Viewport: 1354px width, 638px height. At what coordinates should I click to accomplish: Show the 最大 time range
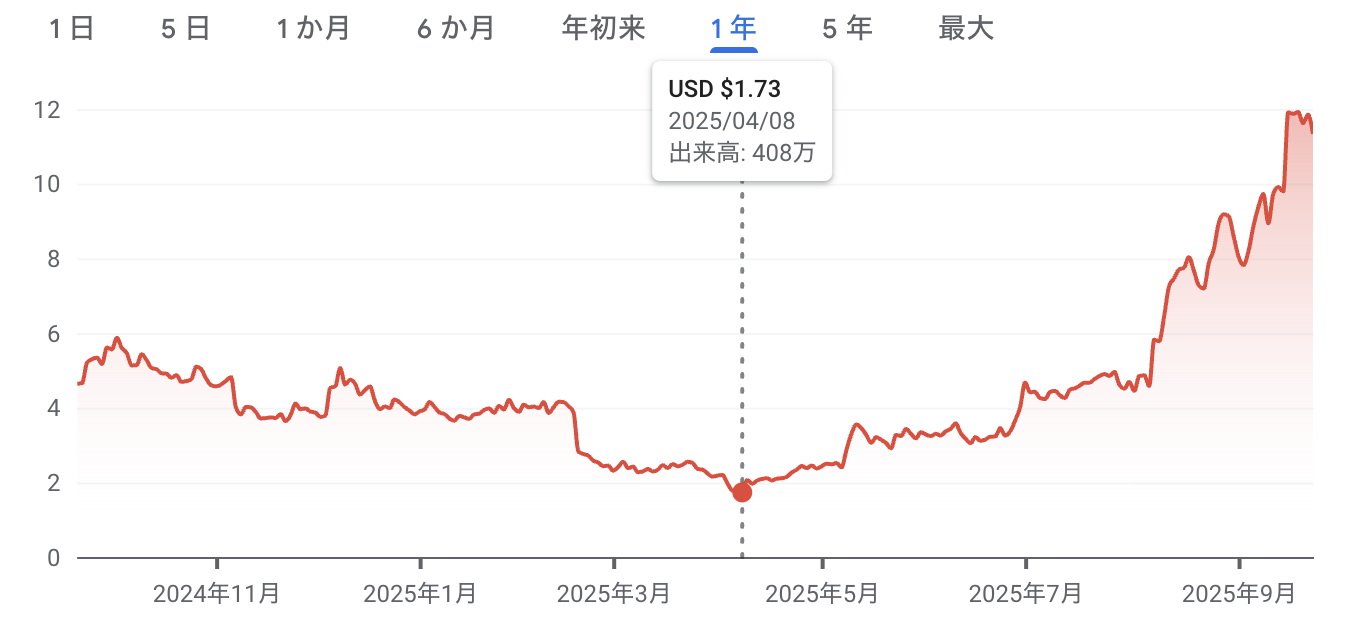(x=965, y=29)
